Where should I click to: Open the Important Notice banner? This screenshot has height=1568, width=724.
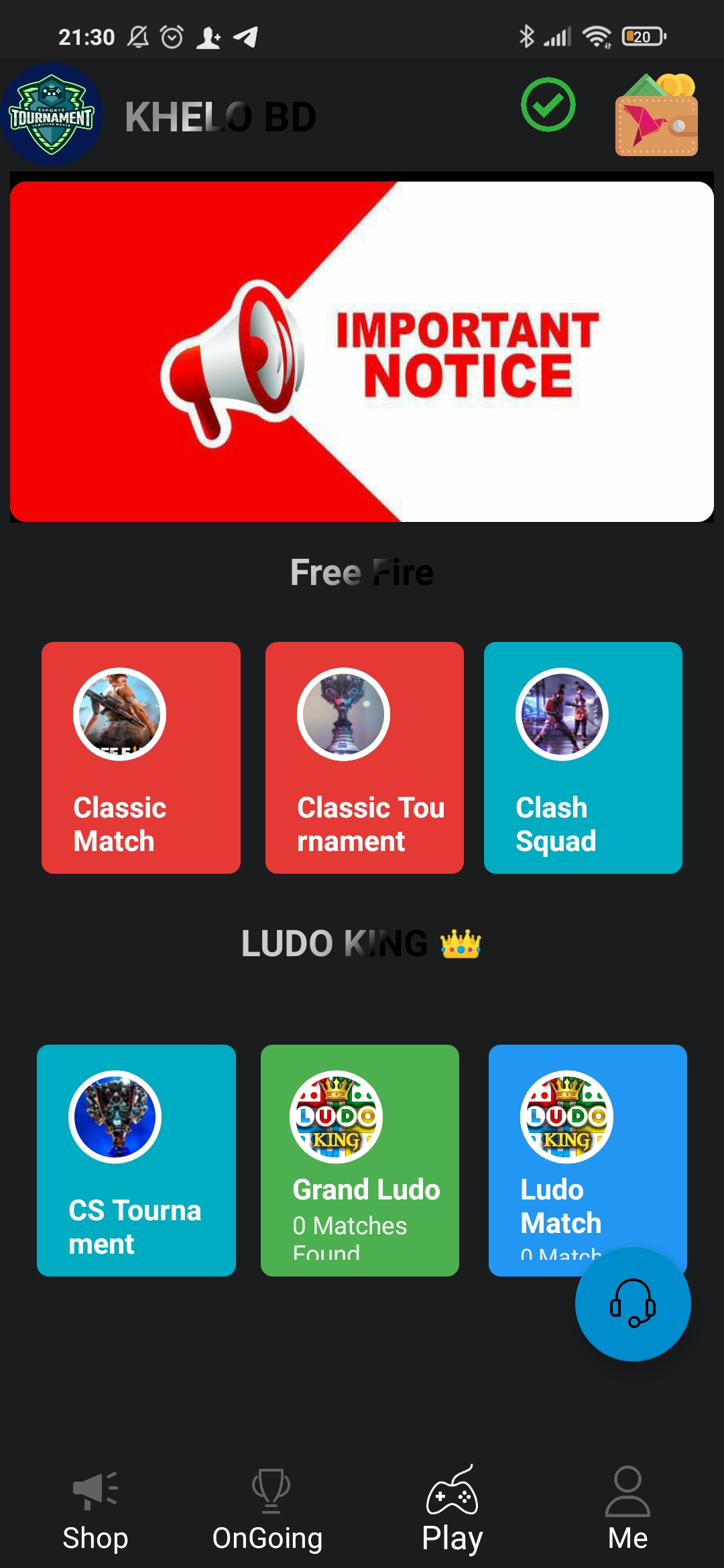coord(362,352)
